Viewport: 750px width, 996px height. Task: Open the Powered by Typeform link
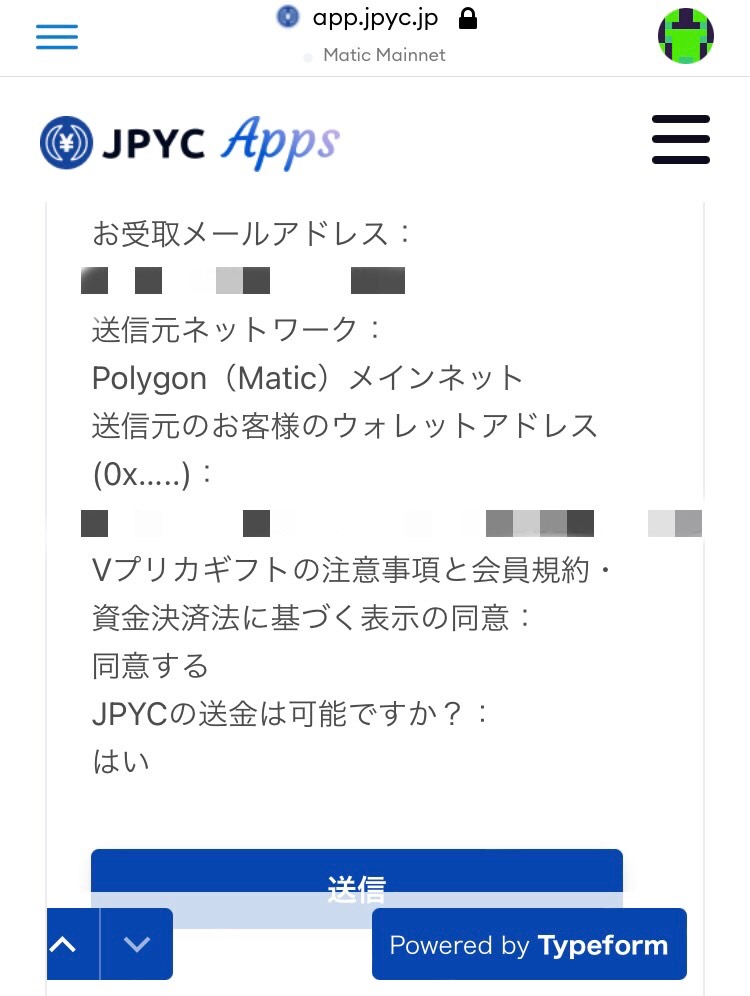[528, 944]
